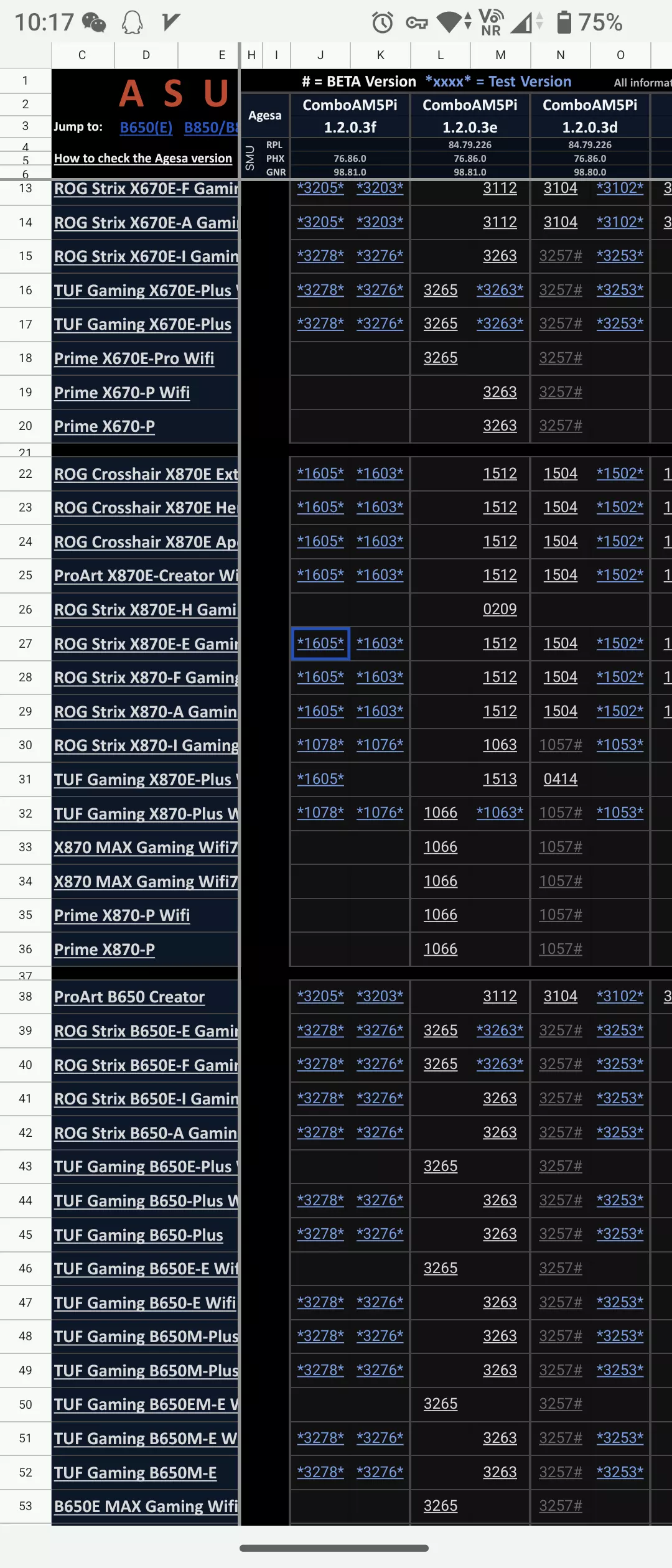
Task: Open How to check the Agesa version
Action: (x=142, y=158)
